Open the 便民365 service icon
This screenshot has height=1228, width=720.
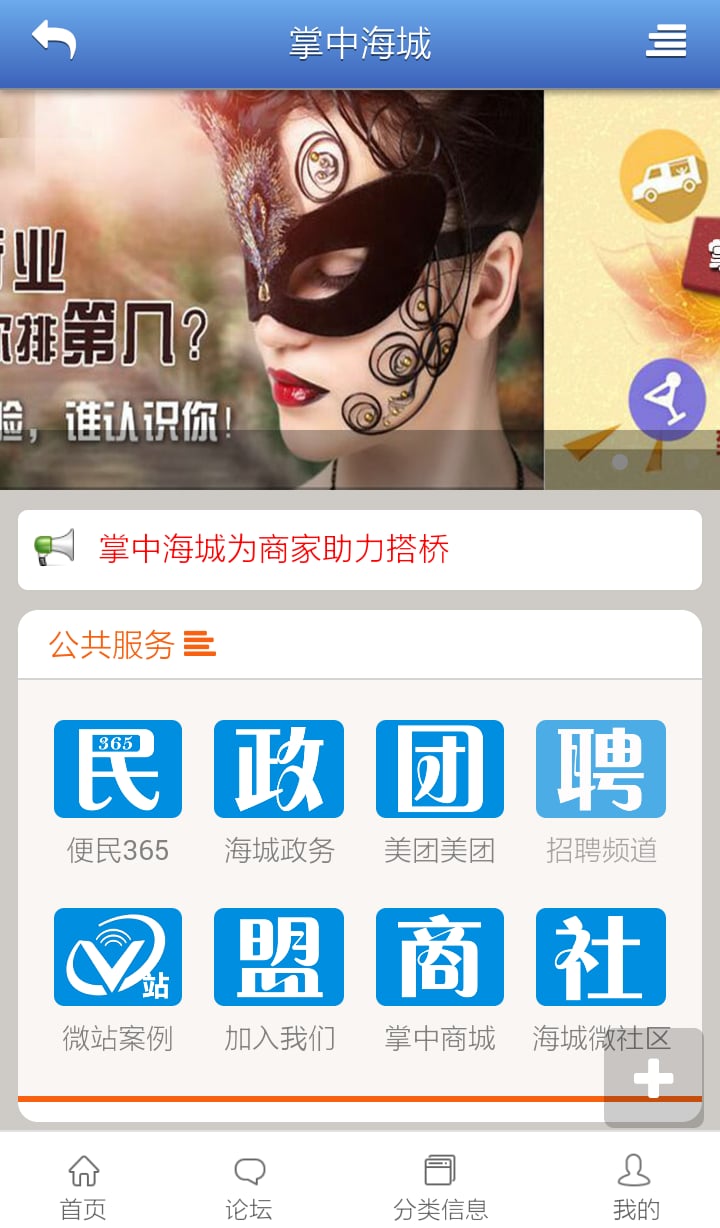[x=117, y=768]
